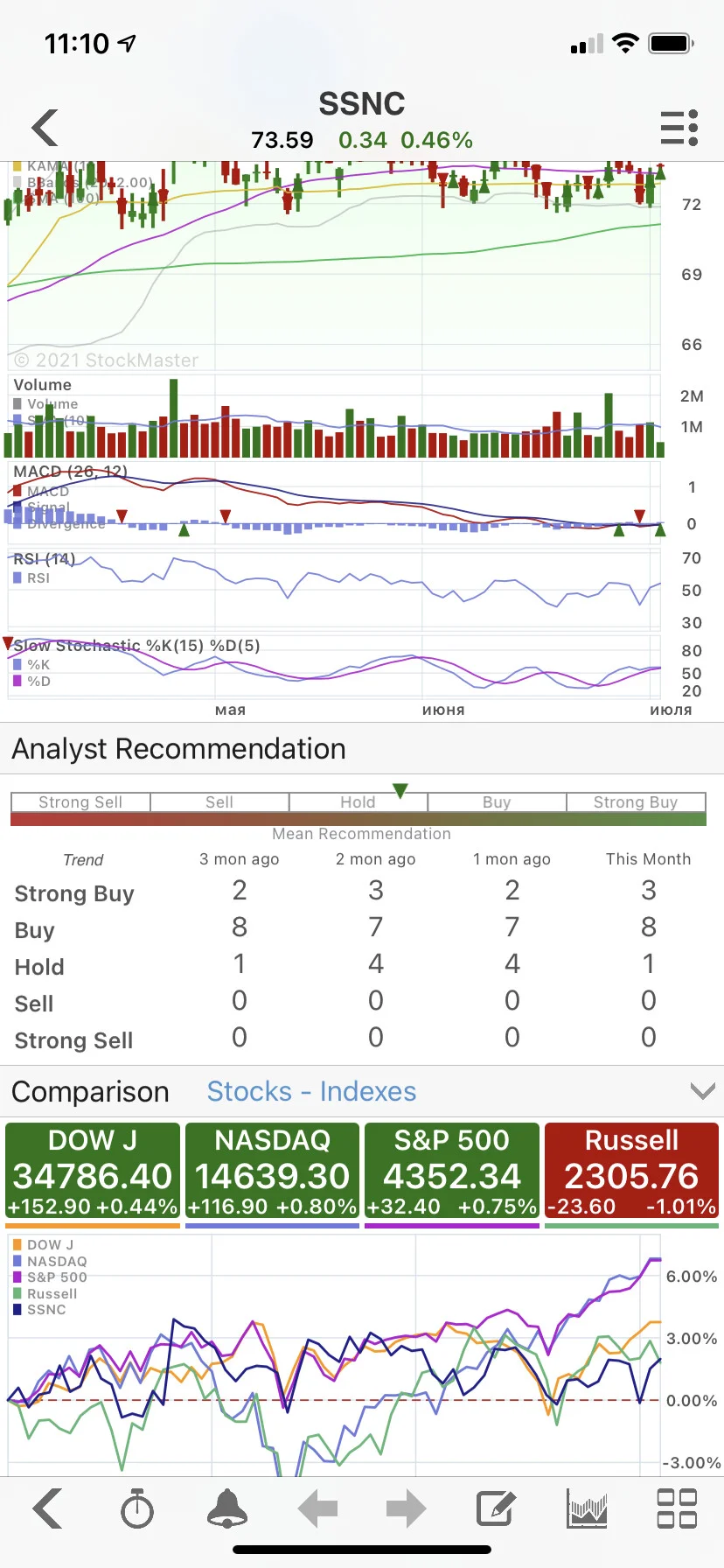Go to next stock with right arrow
Screen dimensions: 724x1568
point(407,1508)
